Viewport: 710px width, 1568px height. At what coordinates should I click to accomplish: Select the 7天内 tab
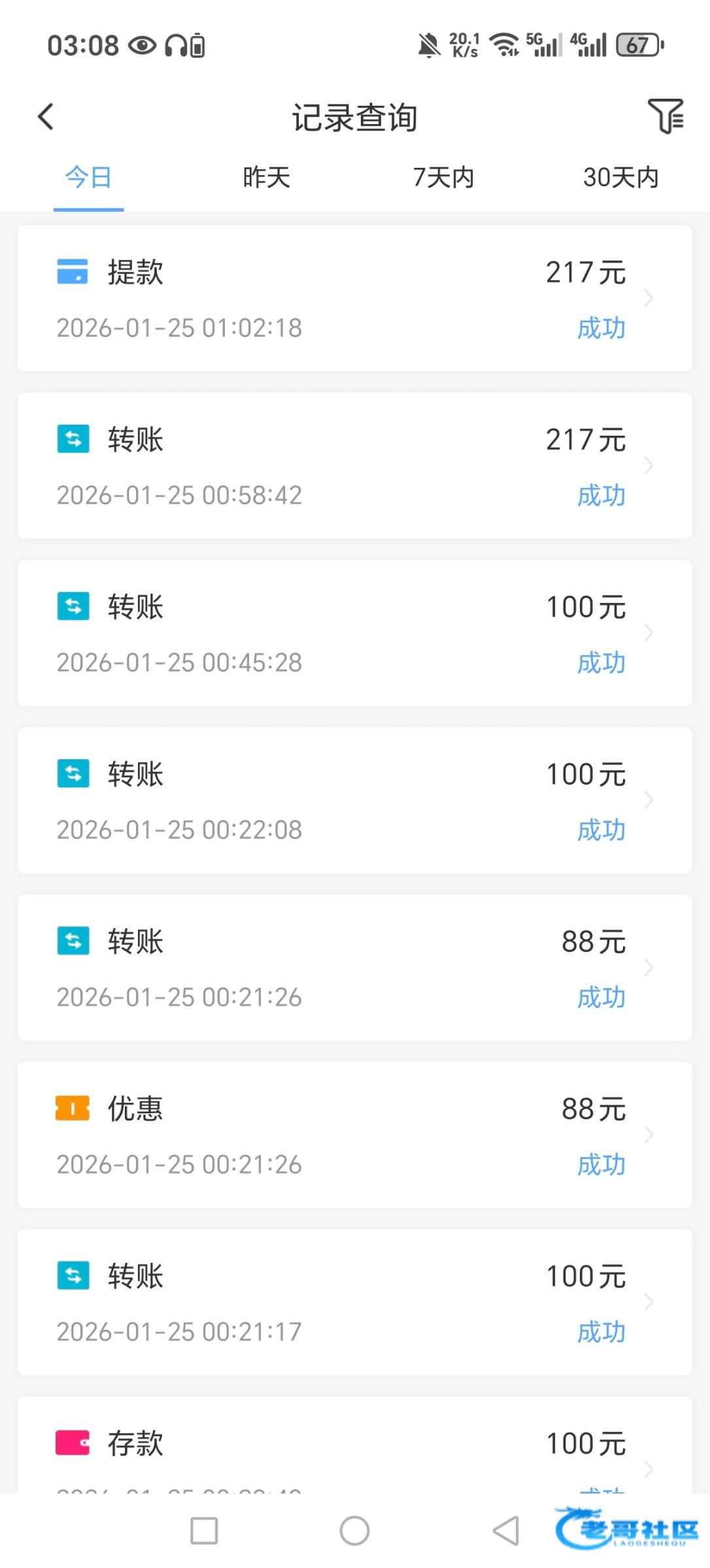coord(443,177)
